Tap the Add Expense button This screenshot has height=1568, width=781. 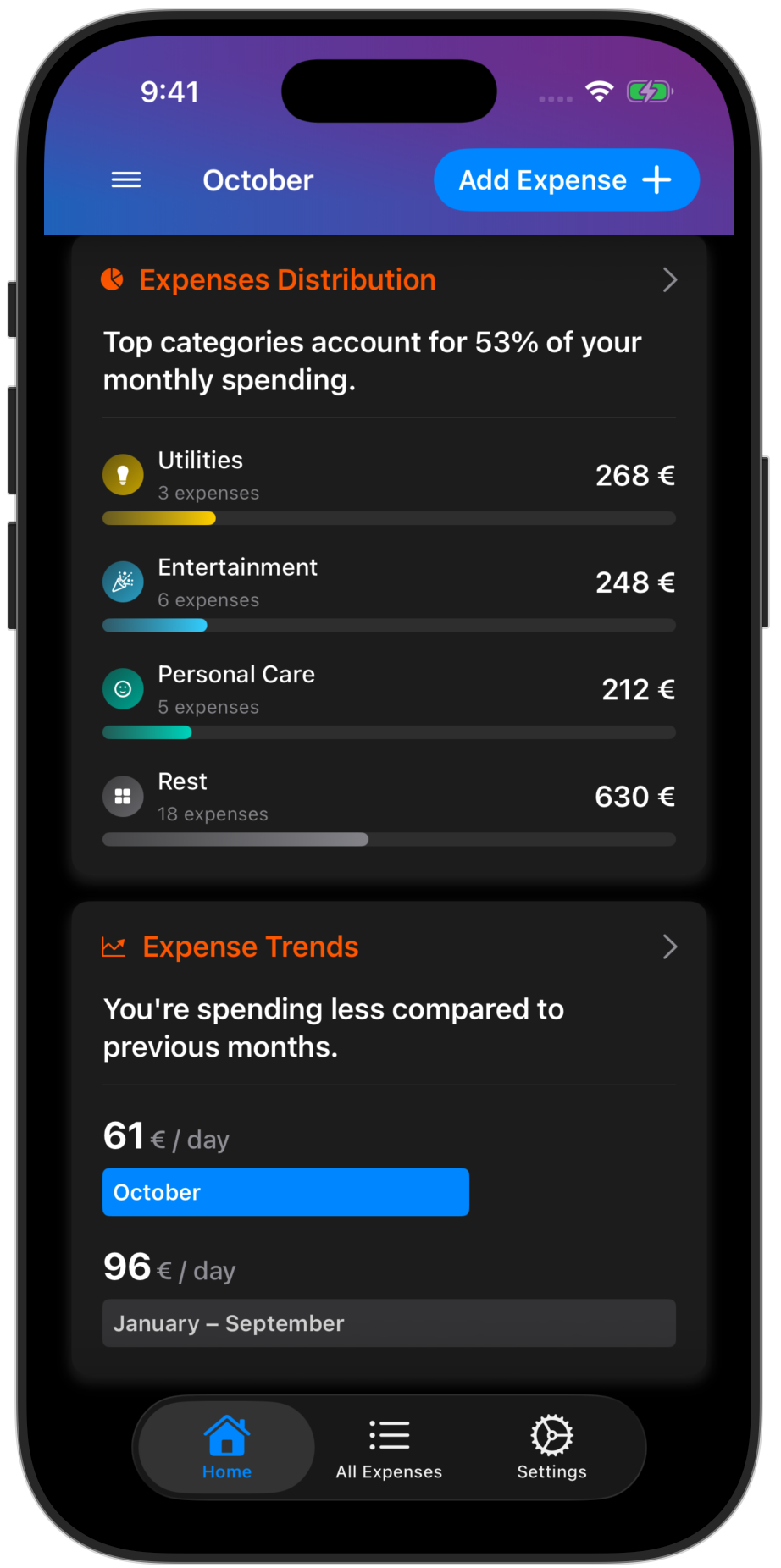click(x=566, y=179)
